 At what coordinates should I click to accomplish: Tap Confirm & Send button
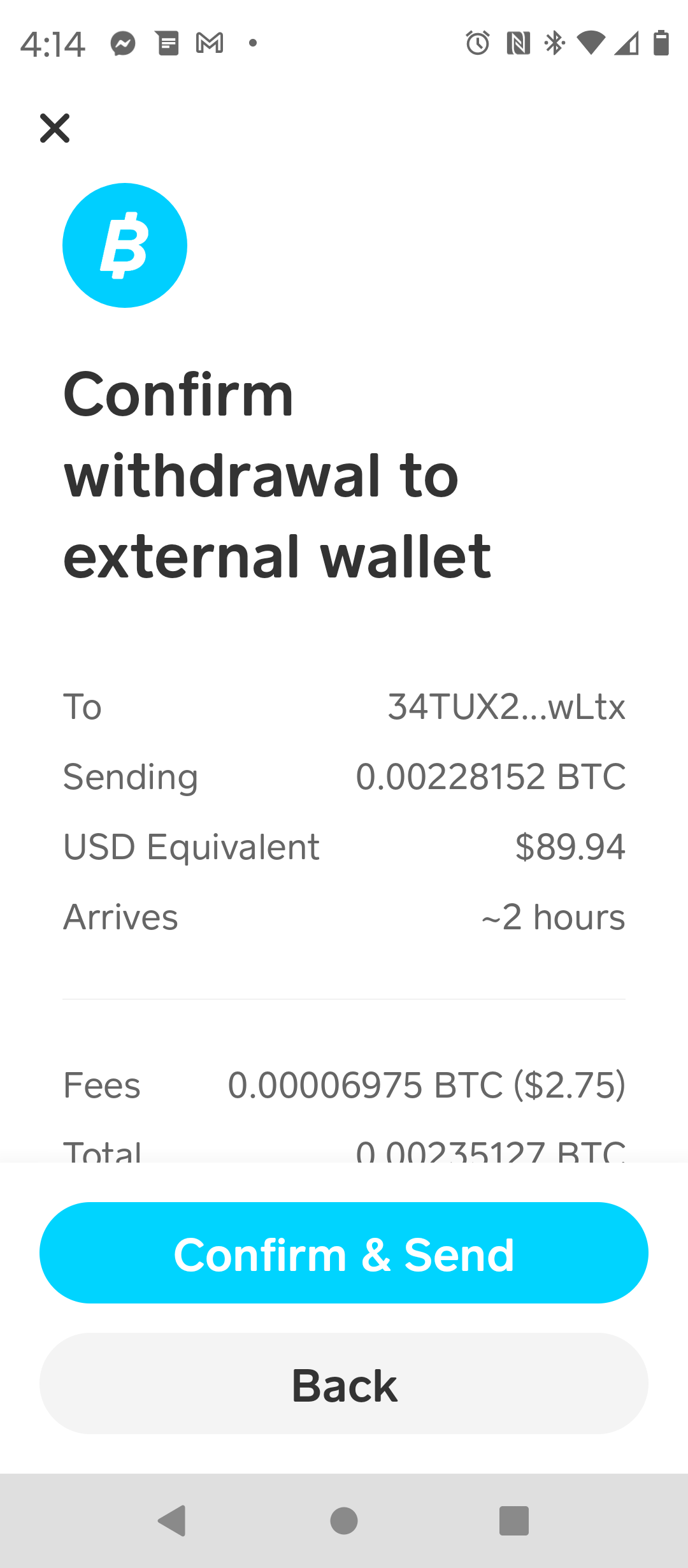(344, 1252)
